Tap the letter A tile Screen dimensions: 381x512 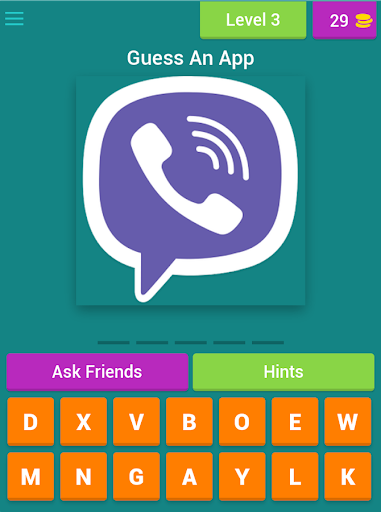[189, 476]
